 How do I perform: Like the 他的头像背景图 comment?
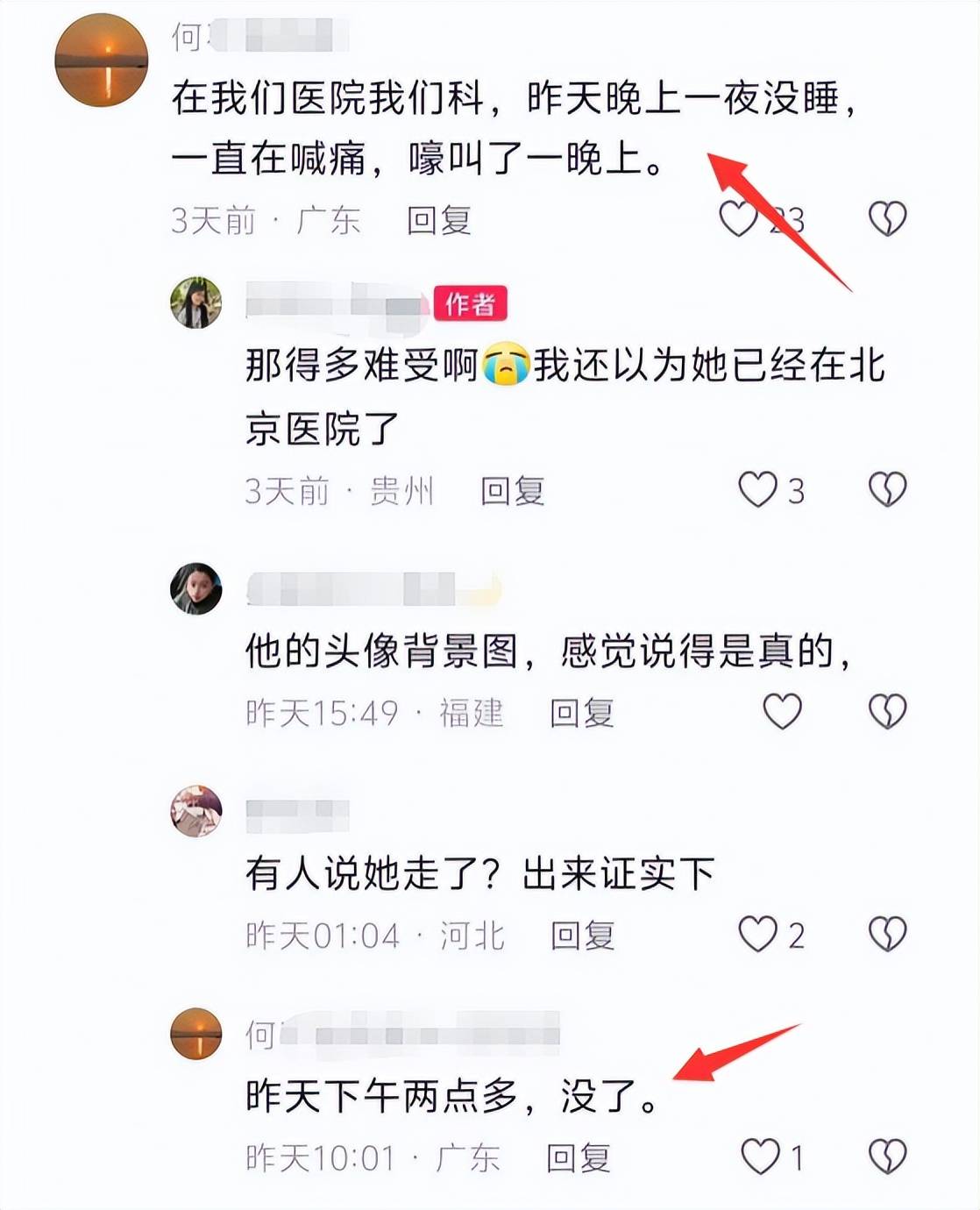[x=782, y=711]
